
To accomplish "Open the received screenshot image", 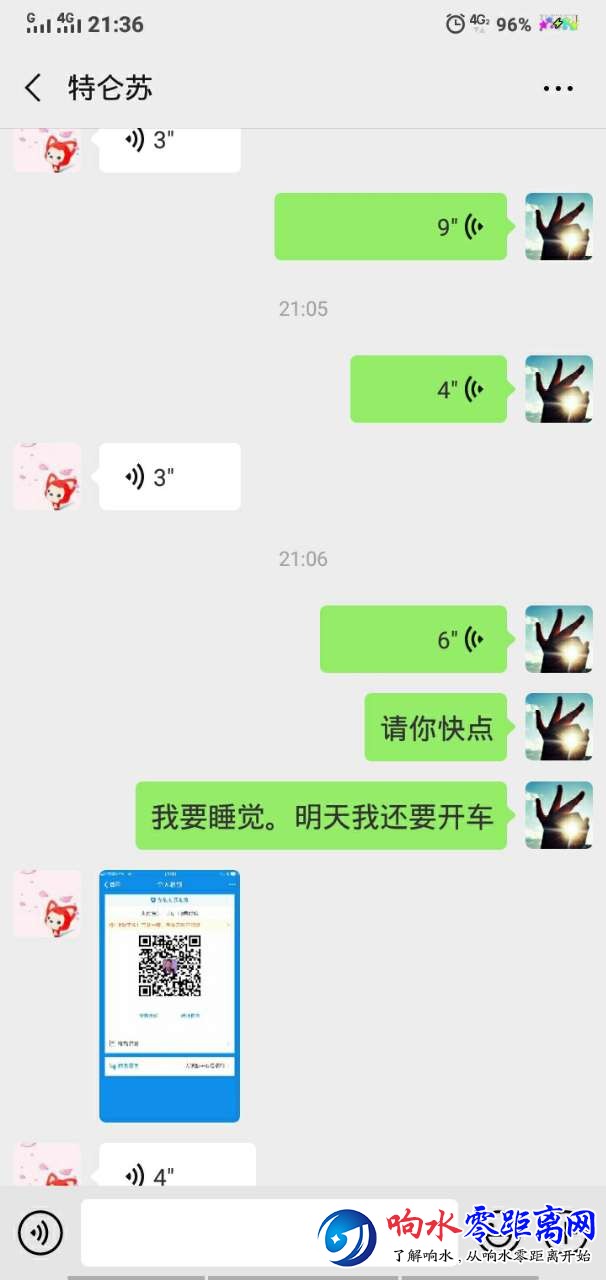I will click(x=169, y=995).
